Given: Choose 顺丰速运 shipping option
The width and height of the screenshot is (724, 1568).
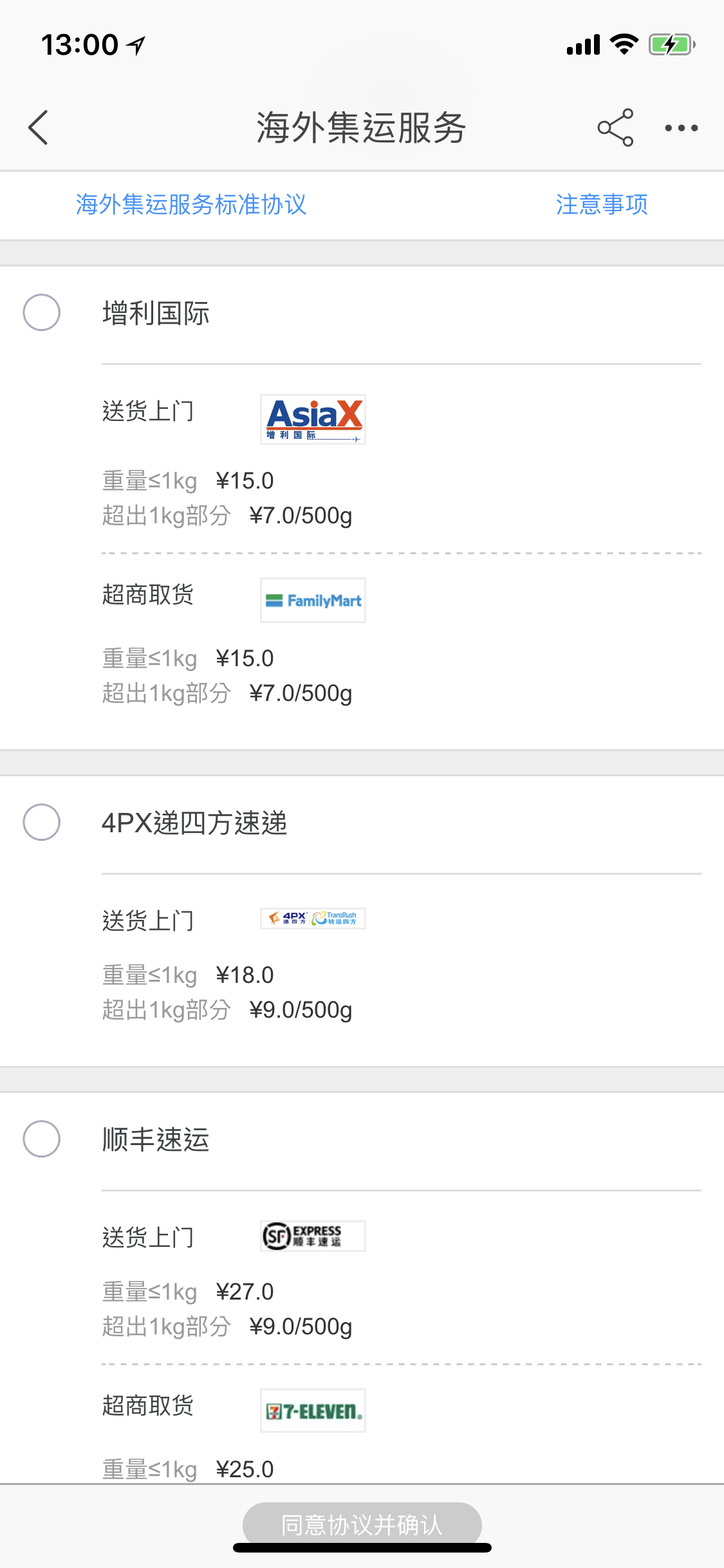Looking at the screenshot, I should tap(42, 1139).
